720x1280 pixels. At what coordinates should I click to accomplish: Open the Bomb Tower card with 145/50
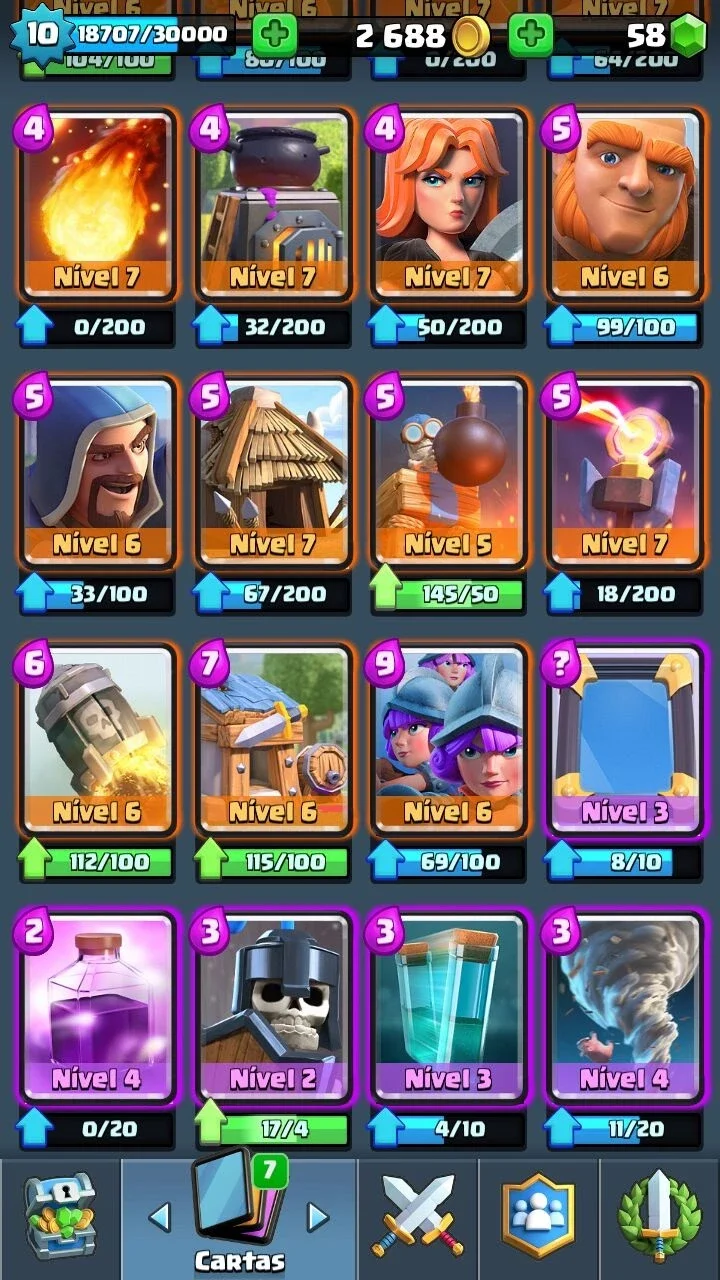point(448,472)
